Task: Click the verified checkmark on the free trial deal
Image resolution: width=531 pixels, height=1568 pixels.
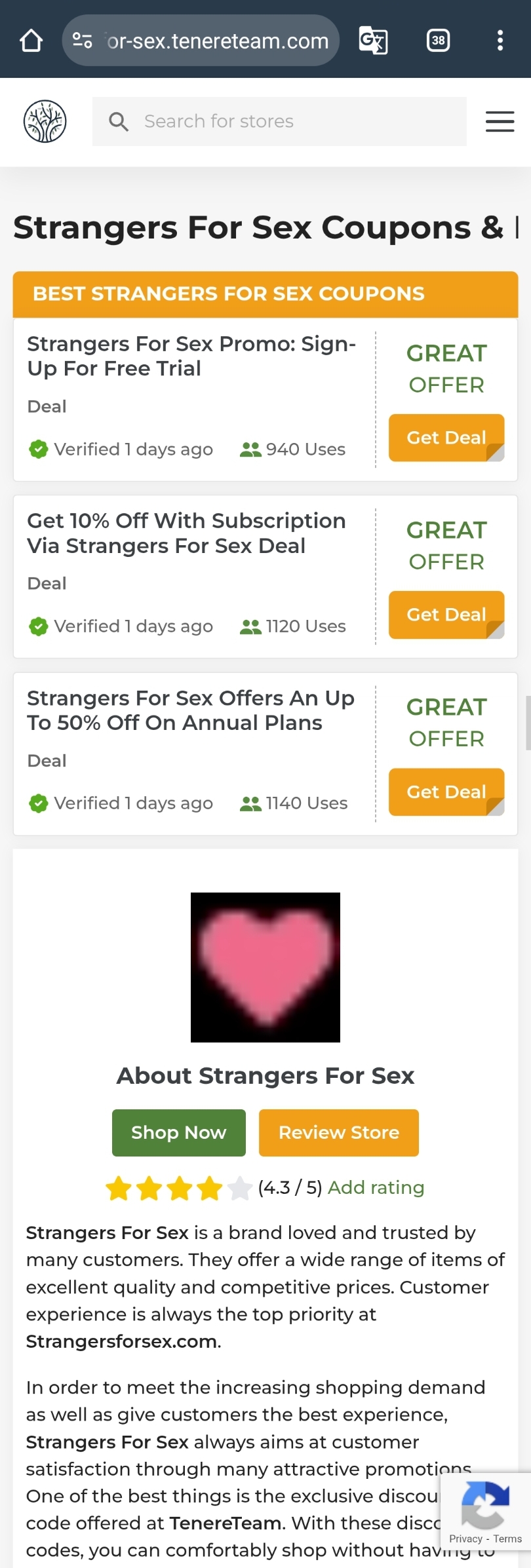Action: [x=38, y=449]
